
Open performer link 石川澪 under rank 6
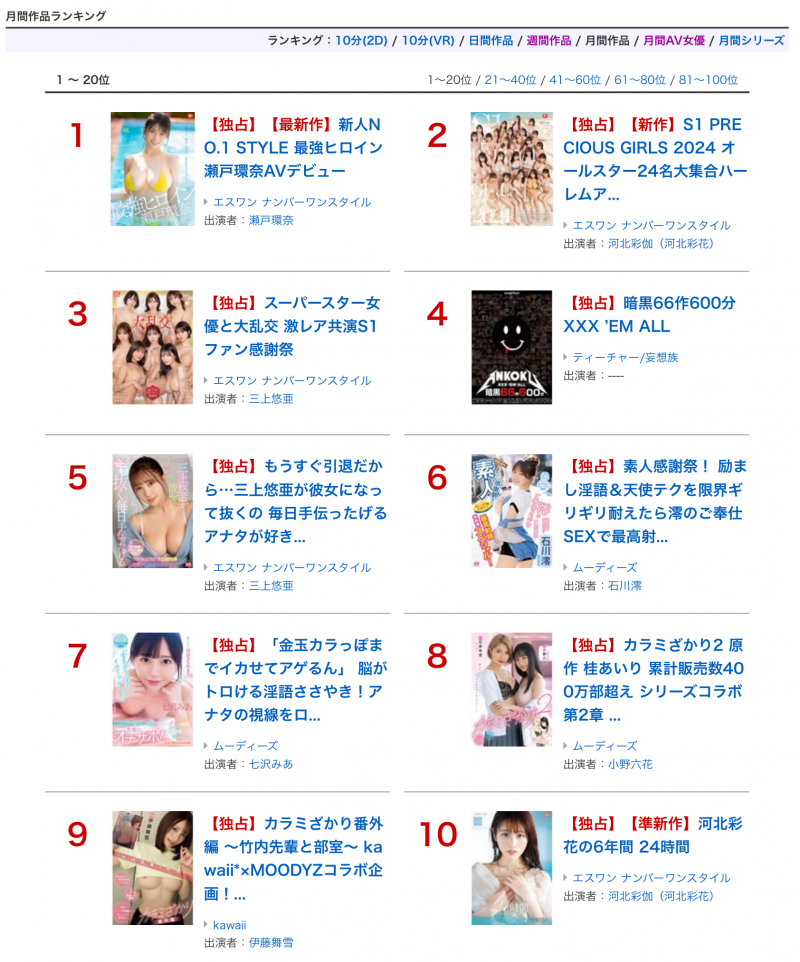(625, 585)
